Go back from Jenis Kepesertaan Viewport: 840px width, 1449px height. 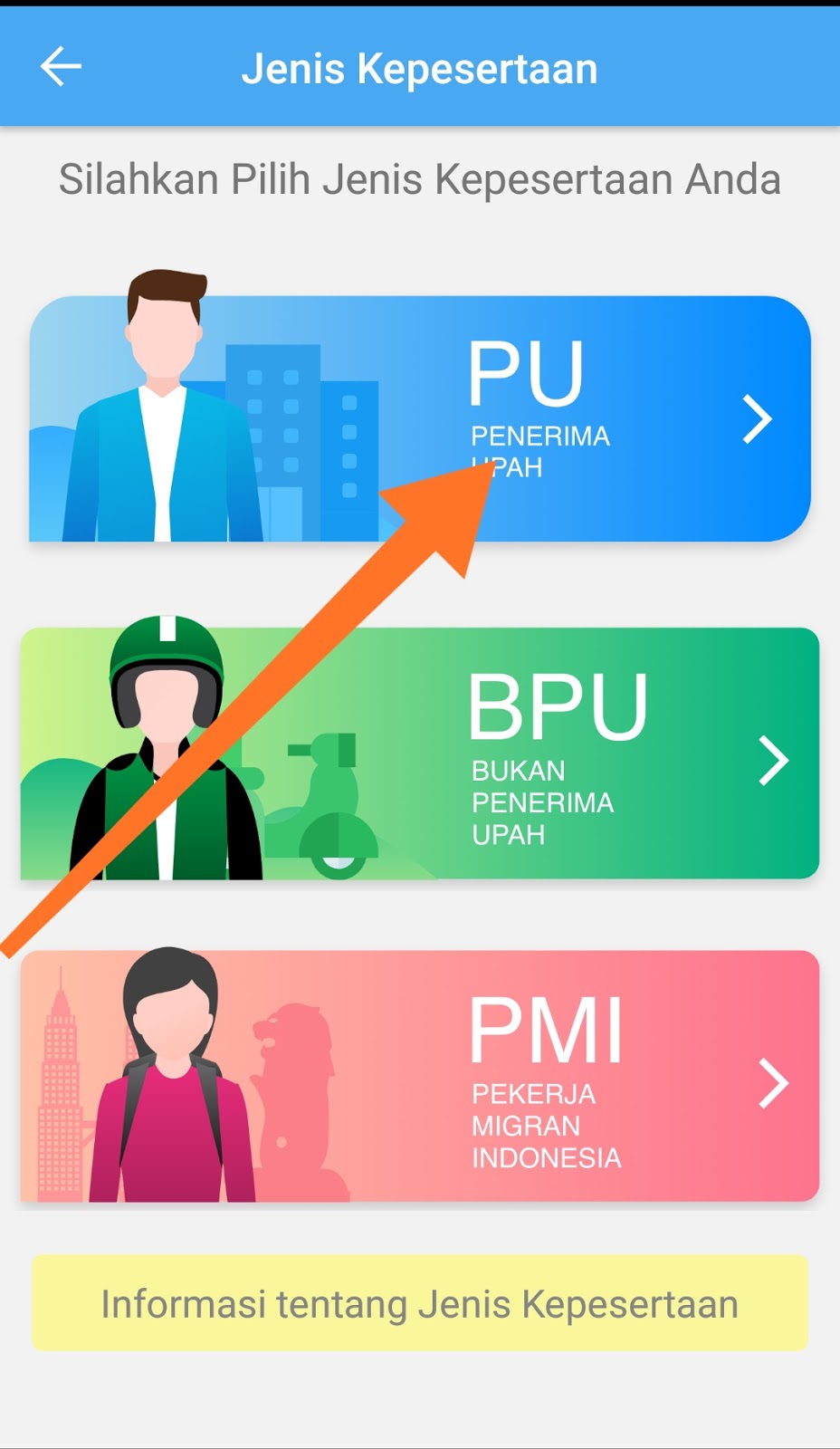point(61,67)
